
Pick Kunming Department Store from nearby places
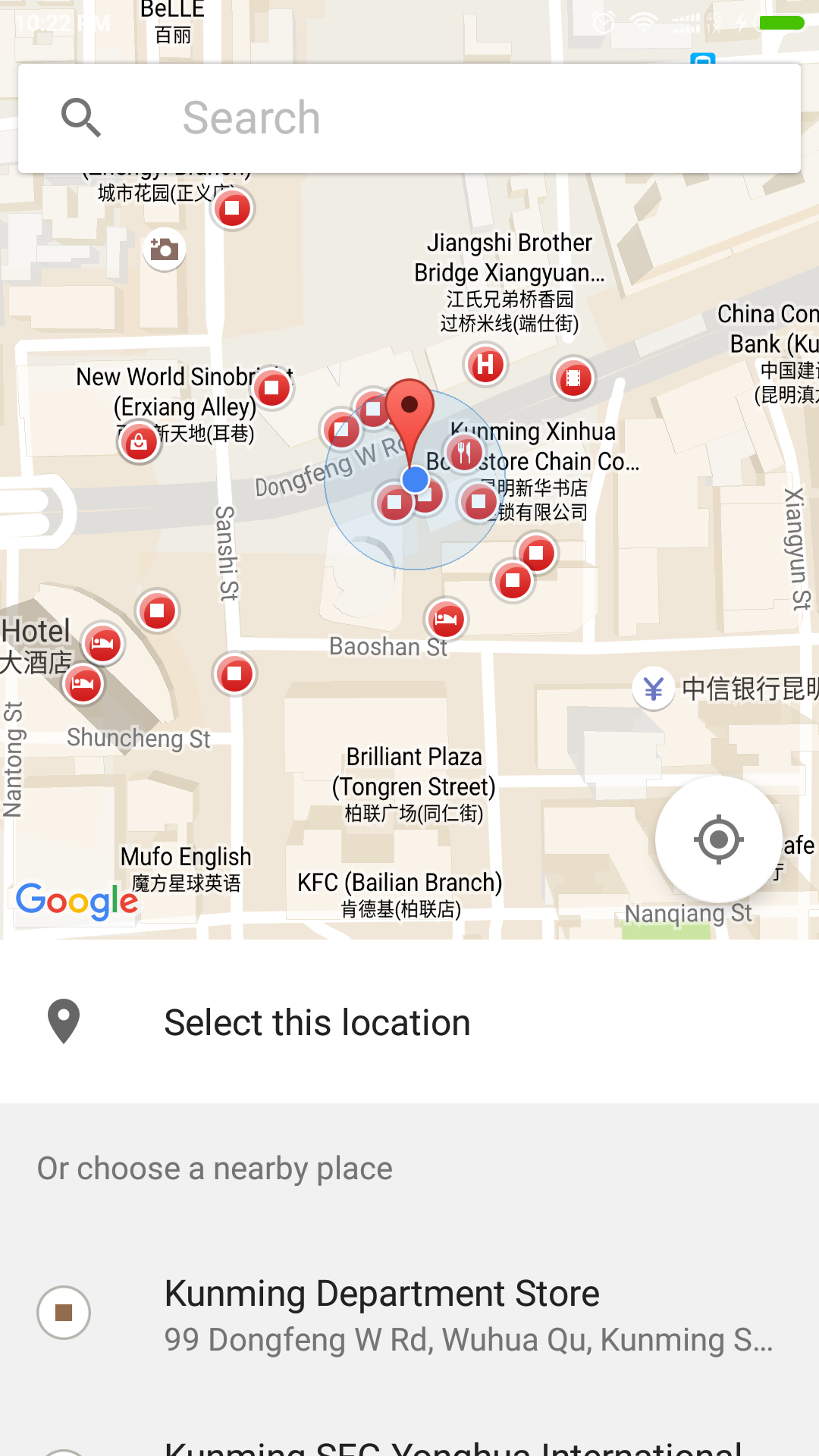coord(409,1313)
